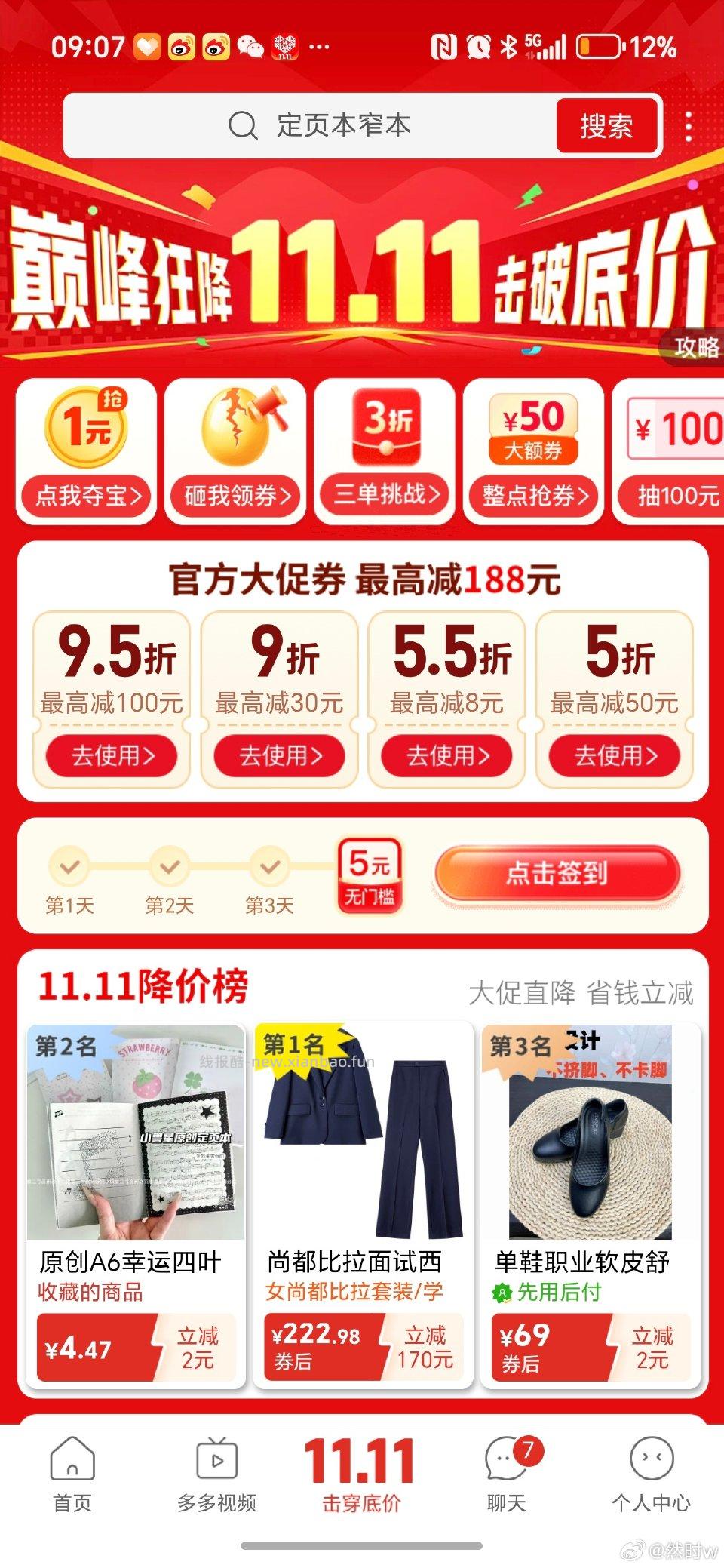This screenshot has height=1568, width=724.
Task: Tap 去使用 under the 9.5折 coupon
Action: (x=110, y=756)
